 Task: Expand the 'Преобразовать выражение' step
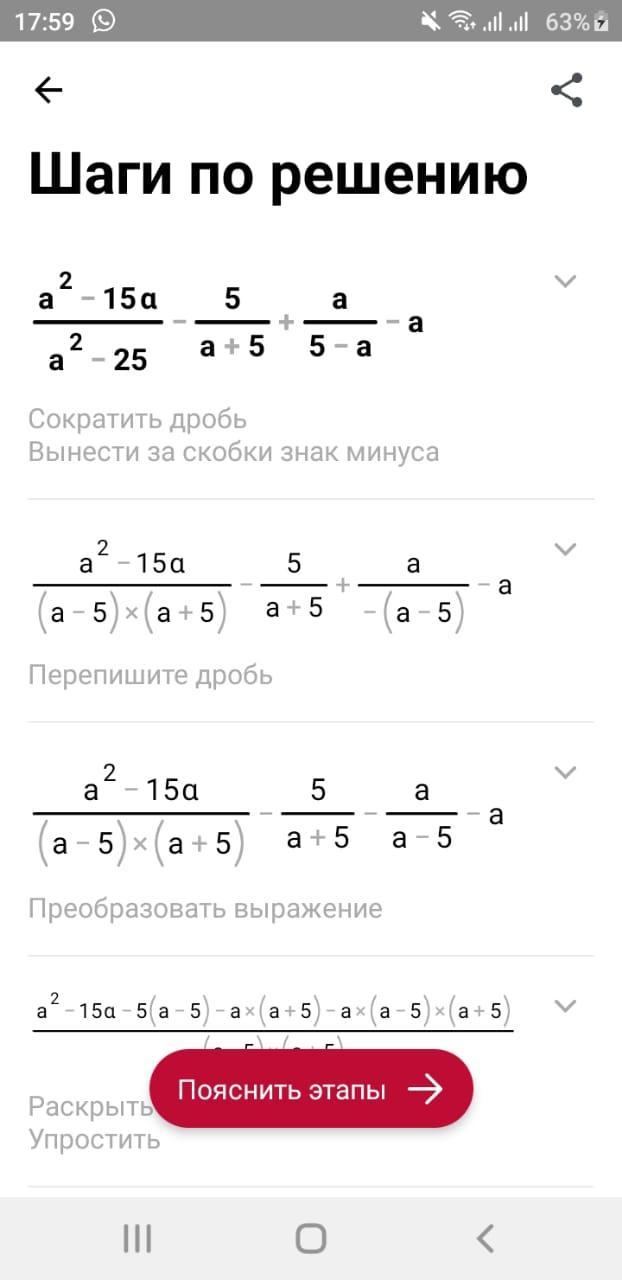(x=565, y=772)
